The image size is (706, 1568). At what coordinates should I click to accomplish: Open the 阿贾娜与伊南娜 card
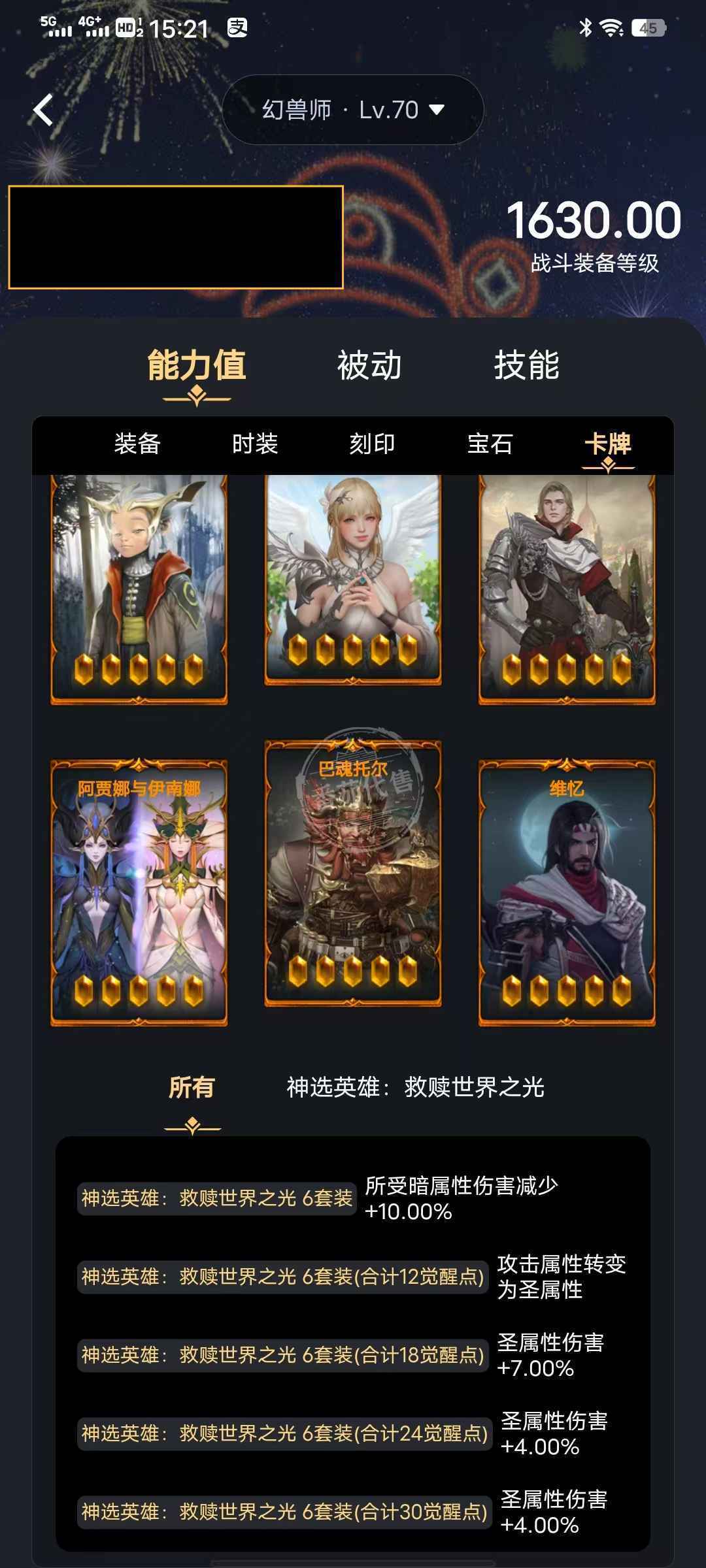coord(139,892)
